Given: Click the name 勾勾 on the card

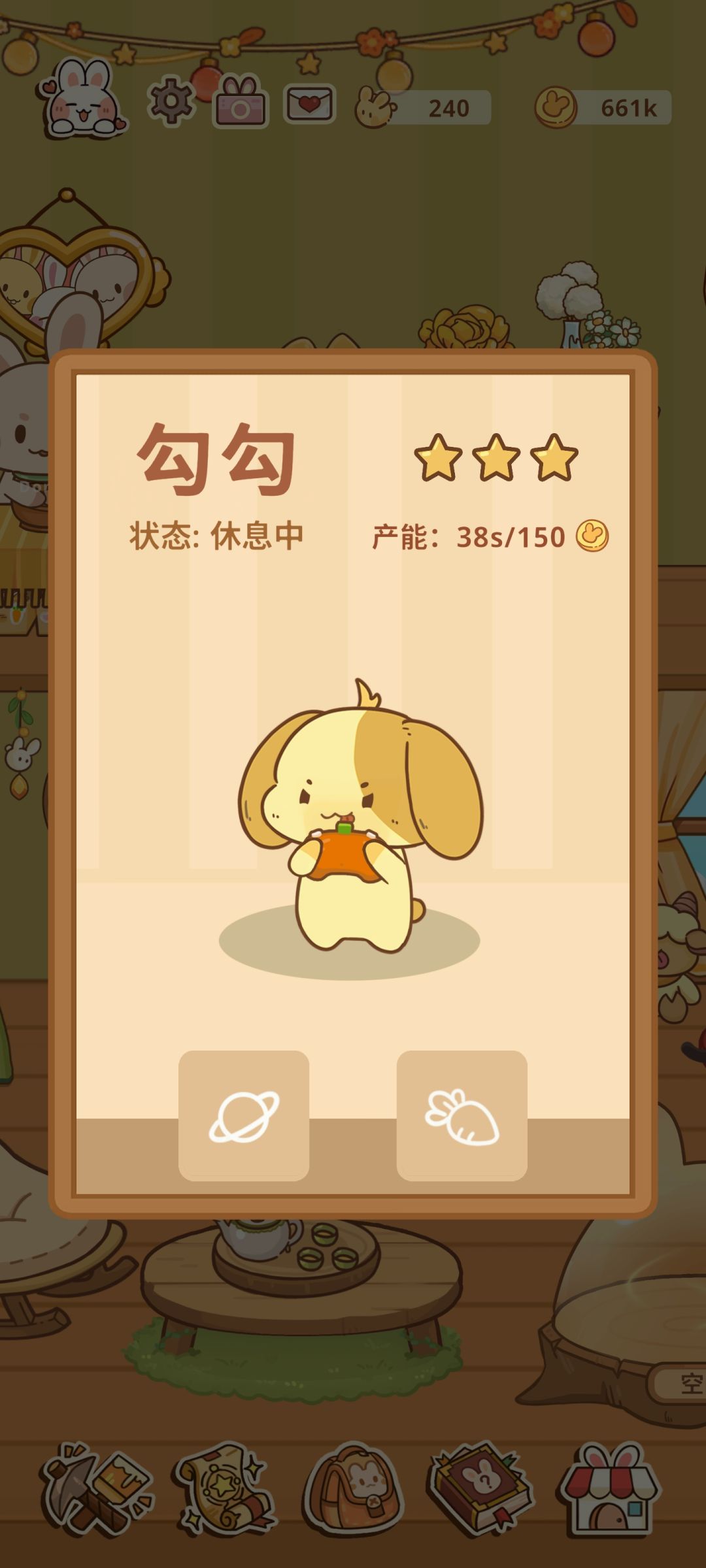Looking at the screenshot, I should [x=216, y=457].
